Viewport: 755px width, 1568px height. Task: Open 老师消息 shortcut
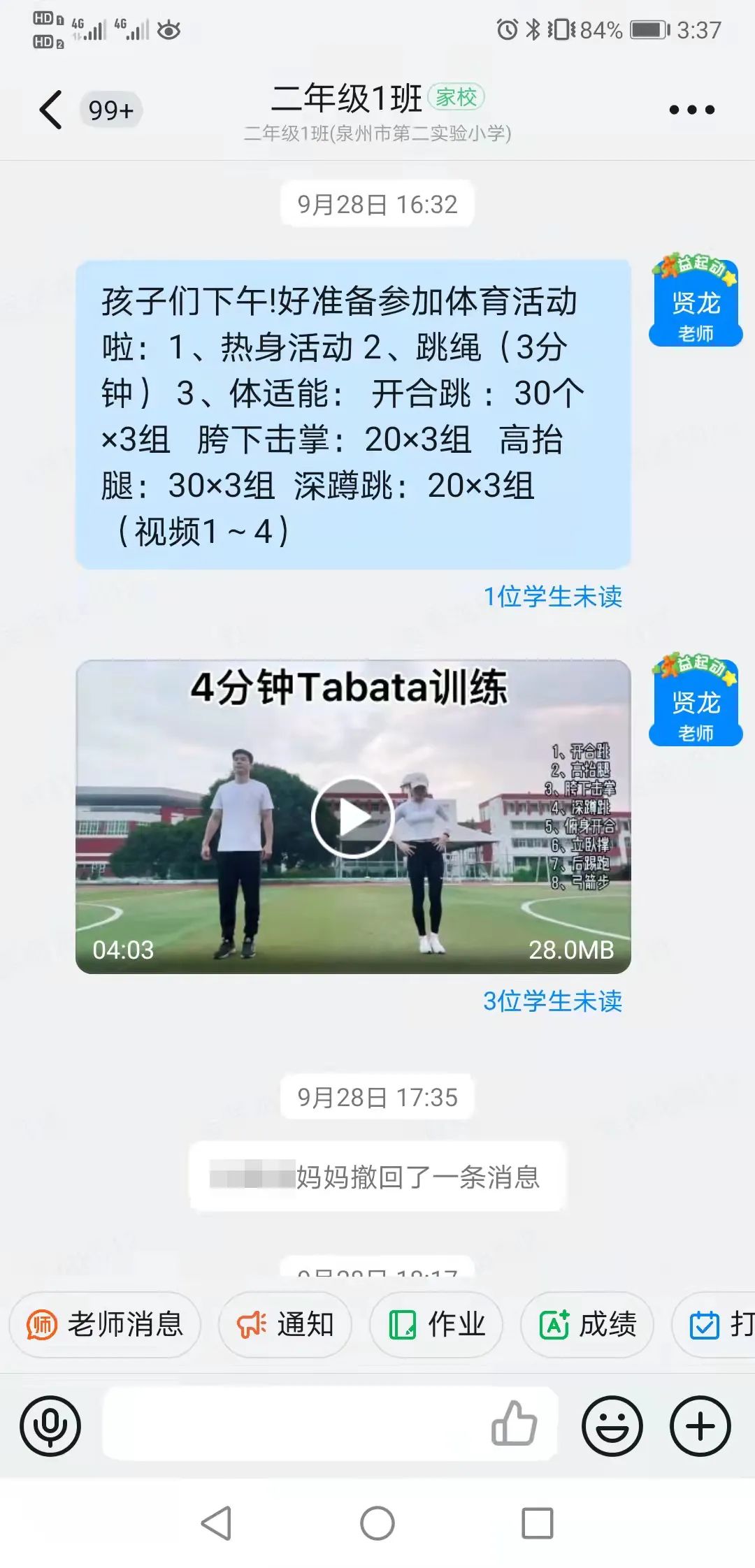[x=106, y=1324]
